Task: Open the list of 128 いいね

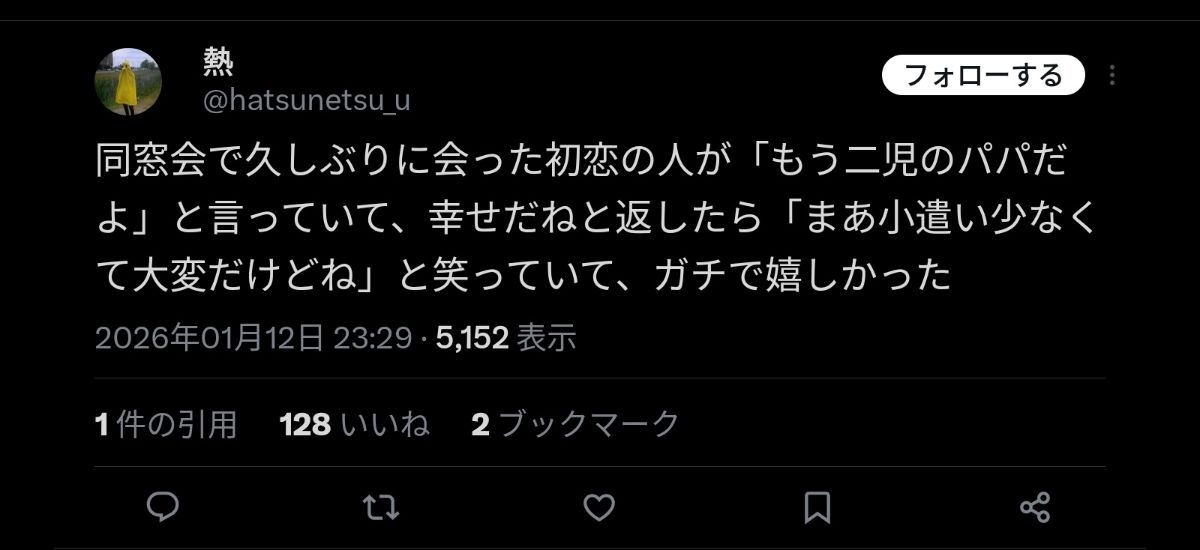Action: [x=354, y=424]
